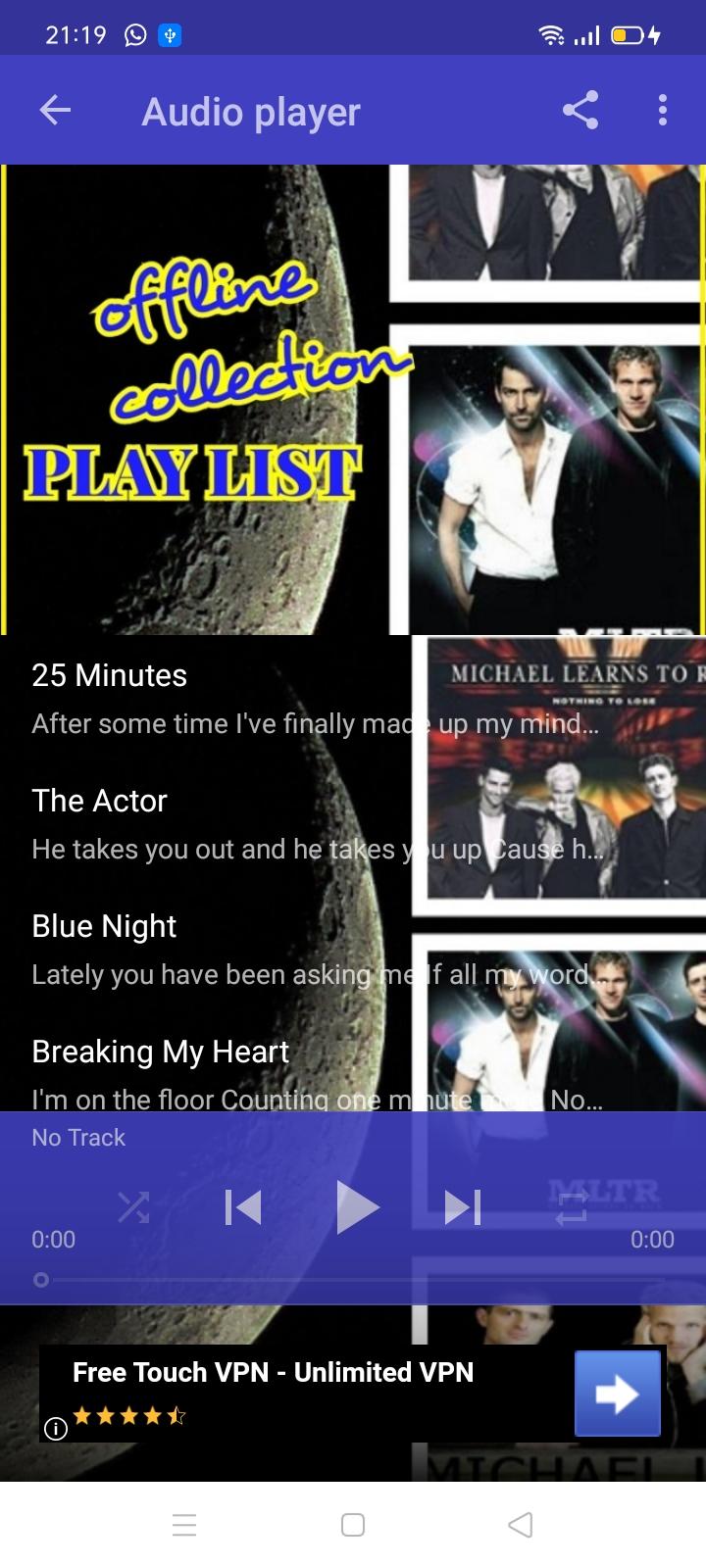Open the overflow menu
Screen dimensions: 706x1568
tap(663, 110)
